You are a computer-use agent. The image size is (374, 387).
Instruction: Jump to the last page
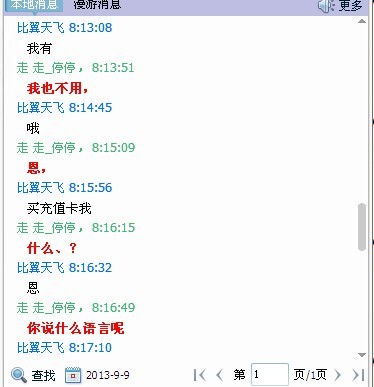[x=359, y=375]
